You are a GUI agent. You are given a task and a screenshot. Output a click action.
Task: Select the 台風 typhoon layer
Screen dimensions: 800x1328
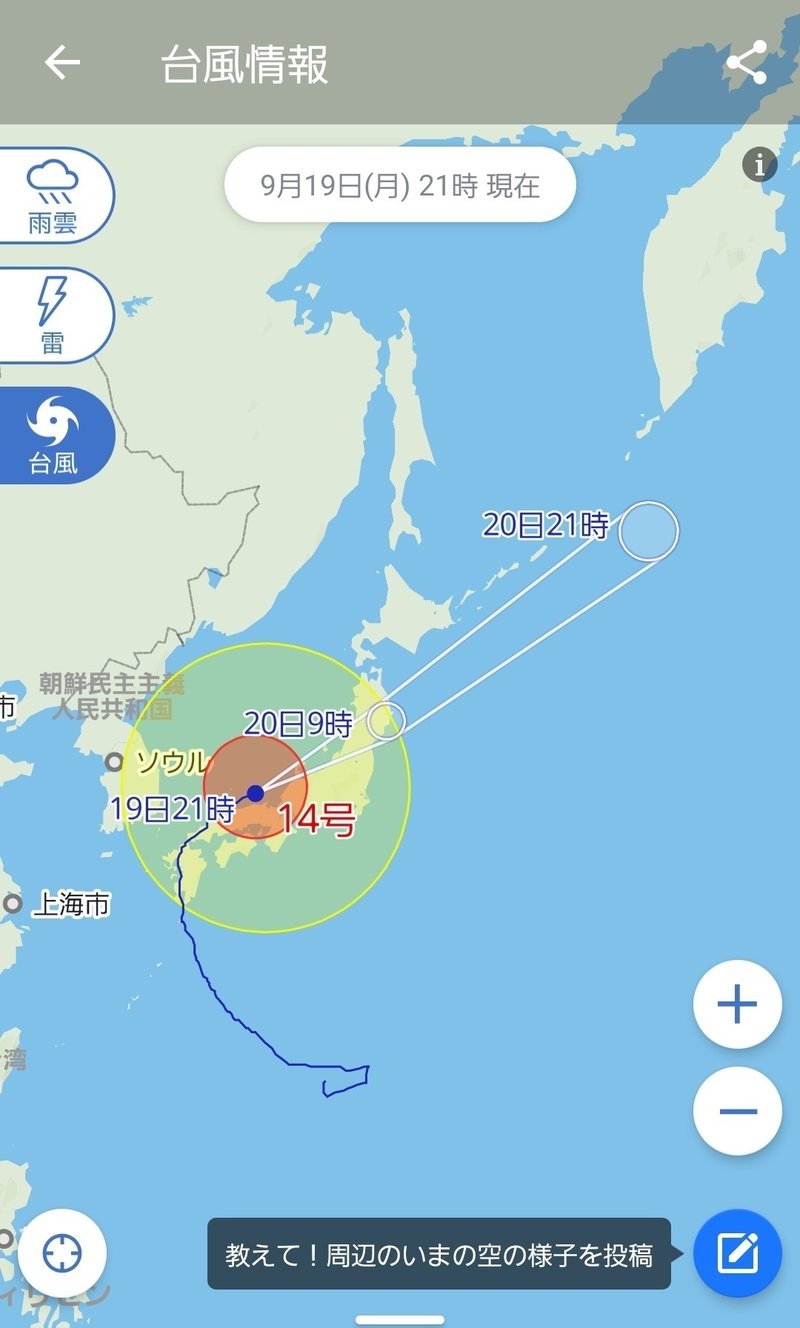point(53,436)
